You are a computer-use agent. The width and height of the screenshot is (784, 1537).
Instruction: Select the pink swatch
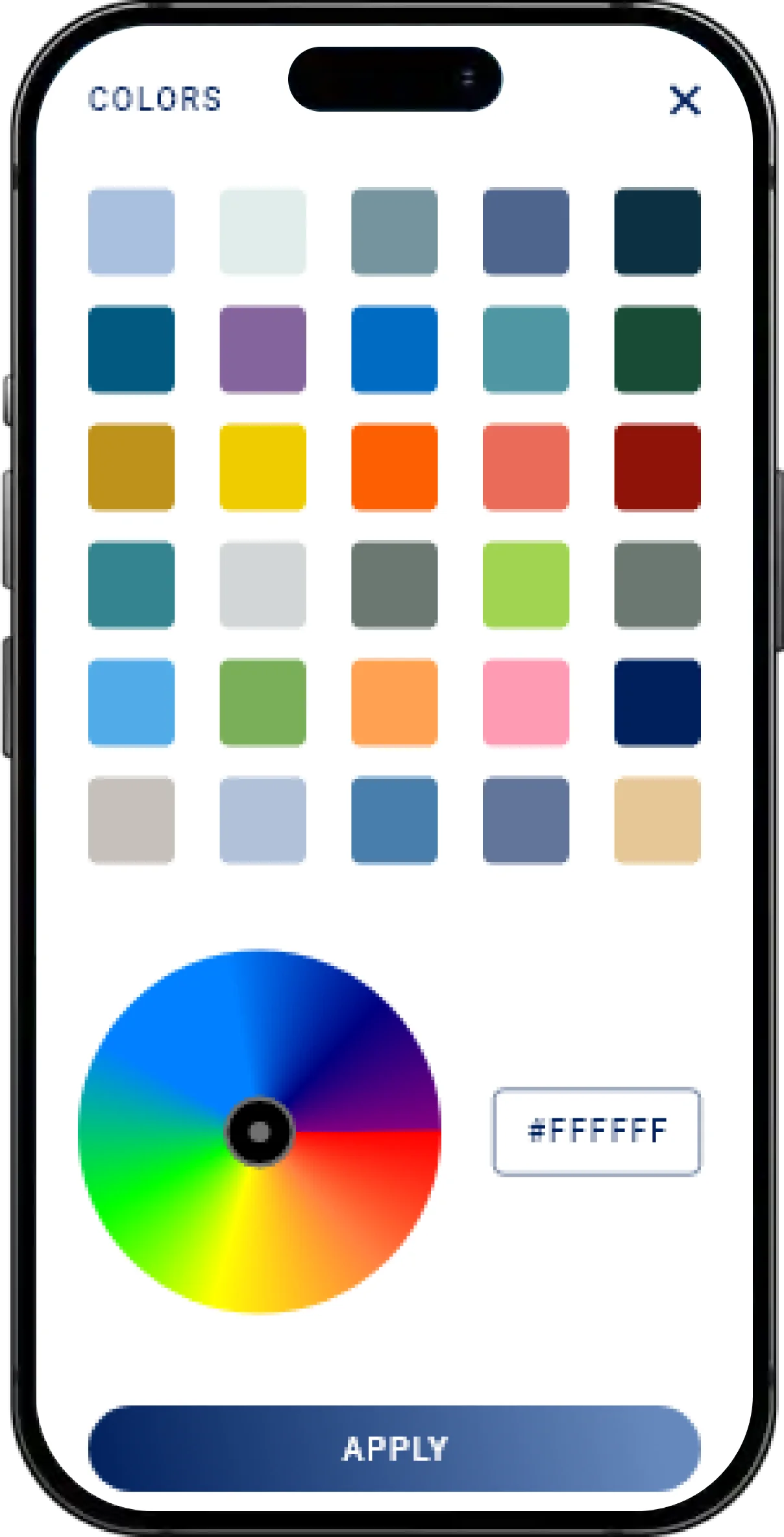[x=526, y=702]
